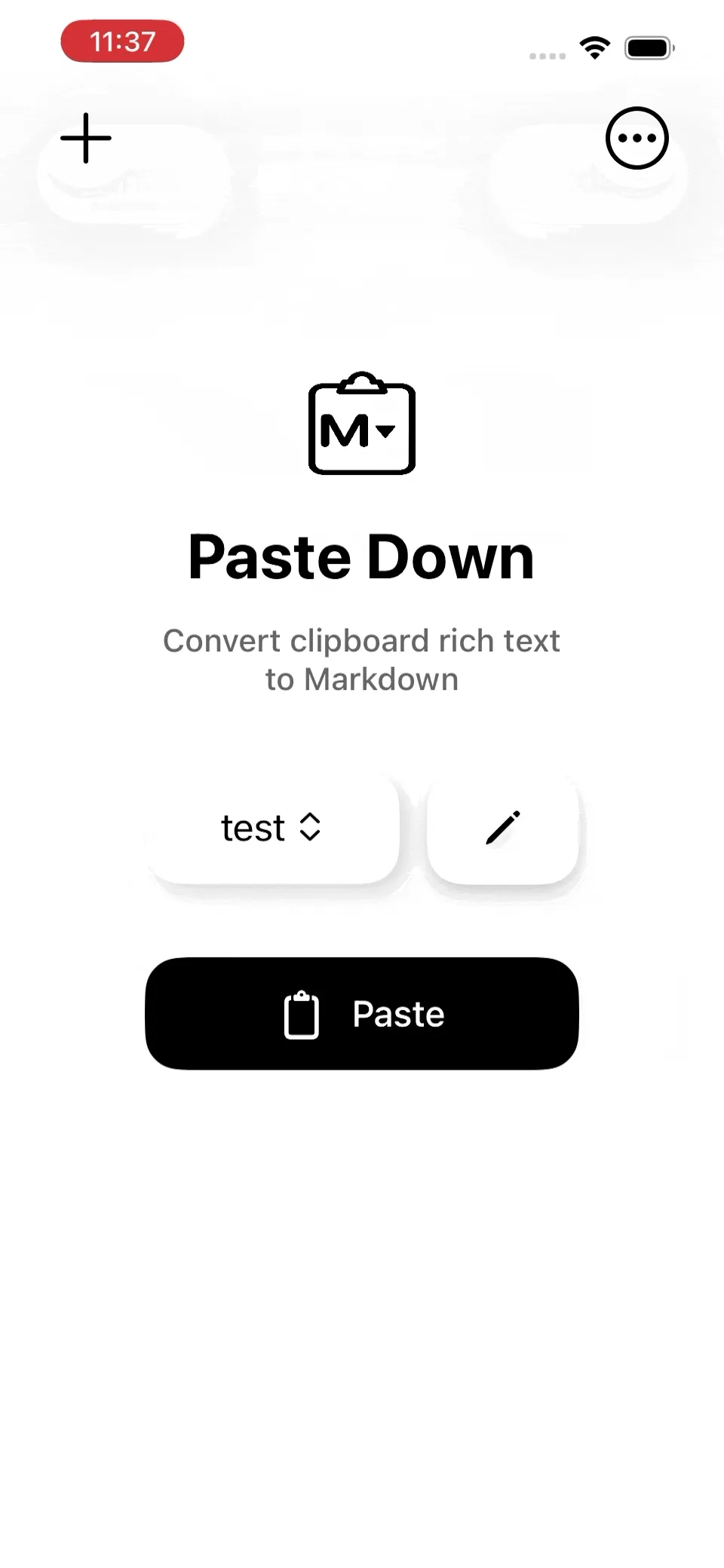Tap the Wi-Fi icon in the status bar
Screen dimensions: 724x1568
click(x=595, y=47)
